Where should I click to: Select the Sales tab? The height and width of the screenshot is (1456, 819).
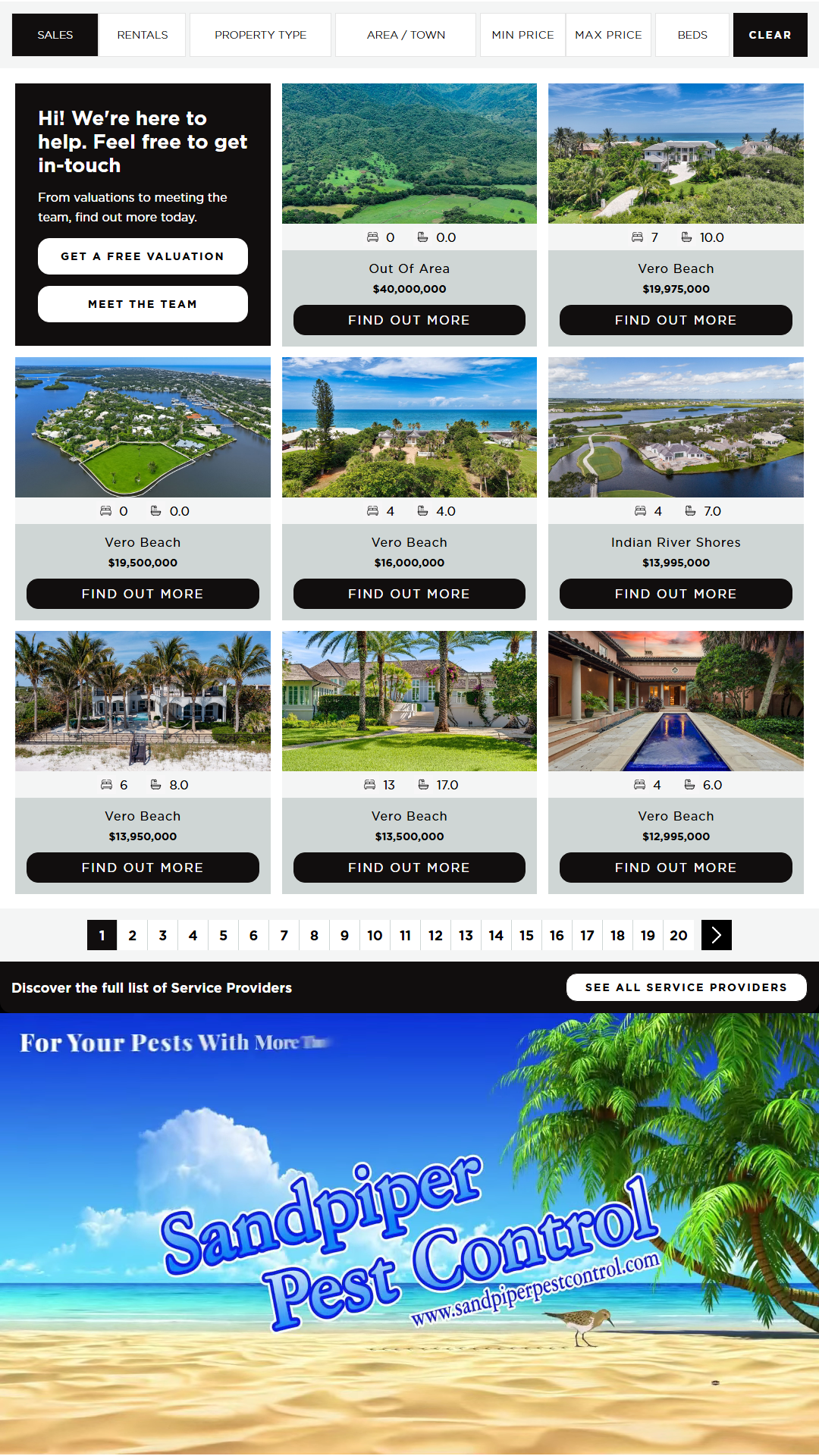pos(55,35)
